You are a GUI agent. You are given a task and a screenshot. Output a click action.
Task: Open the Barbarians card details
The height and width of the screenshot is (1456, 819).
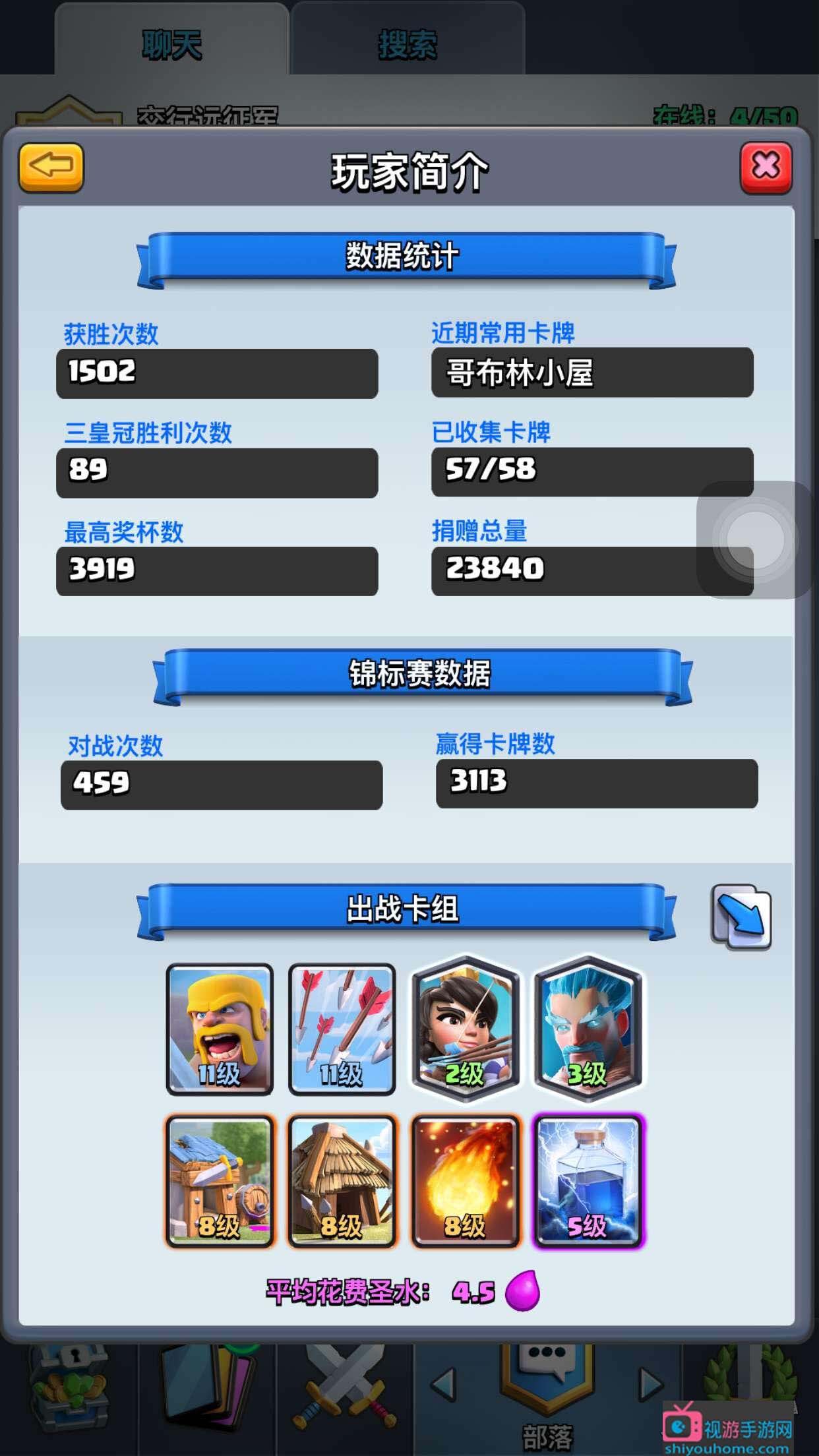tap(220, 1029)
